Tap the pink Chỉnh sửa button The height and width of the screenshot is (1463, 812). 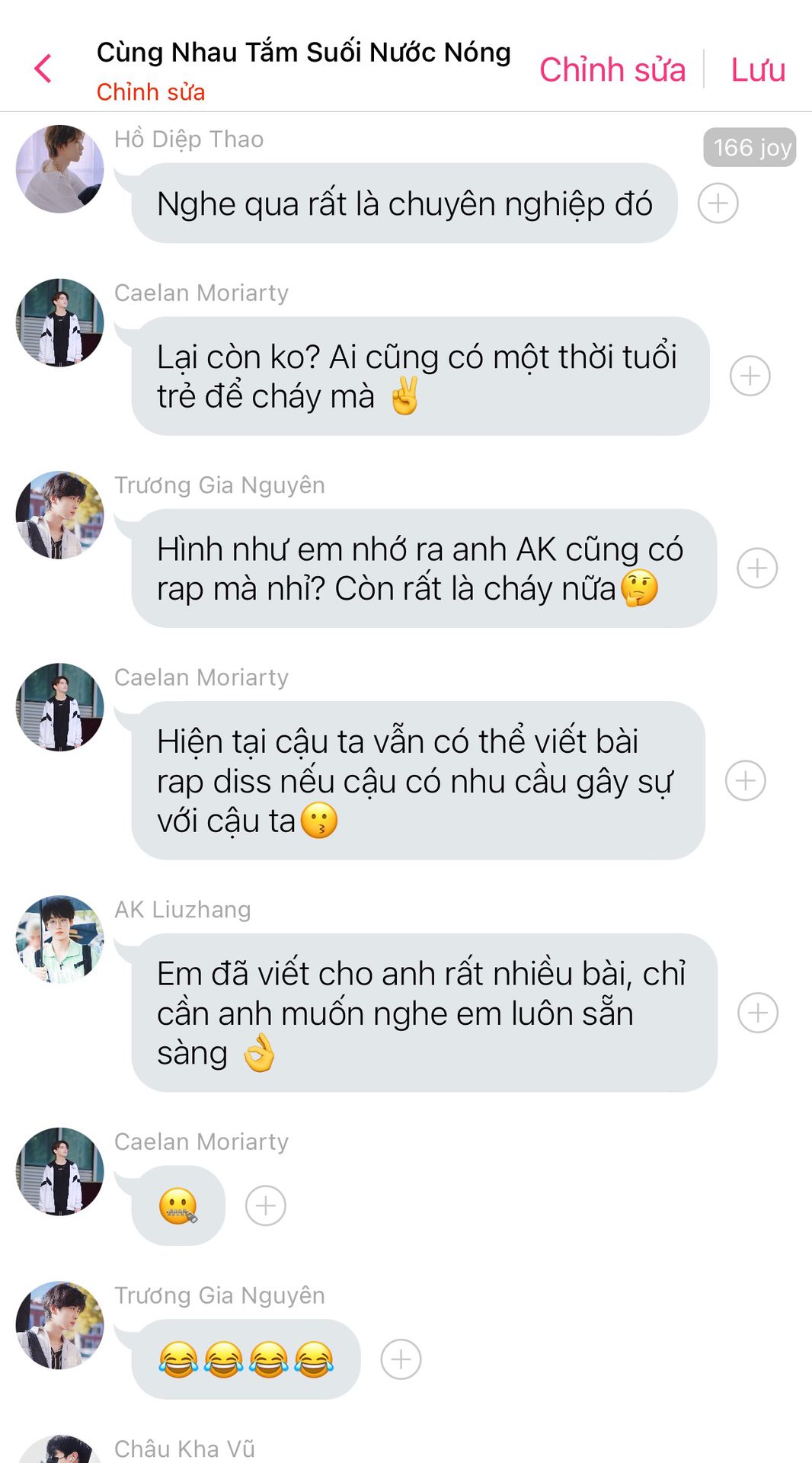point(612,70)
